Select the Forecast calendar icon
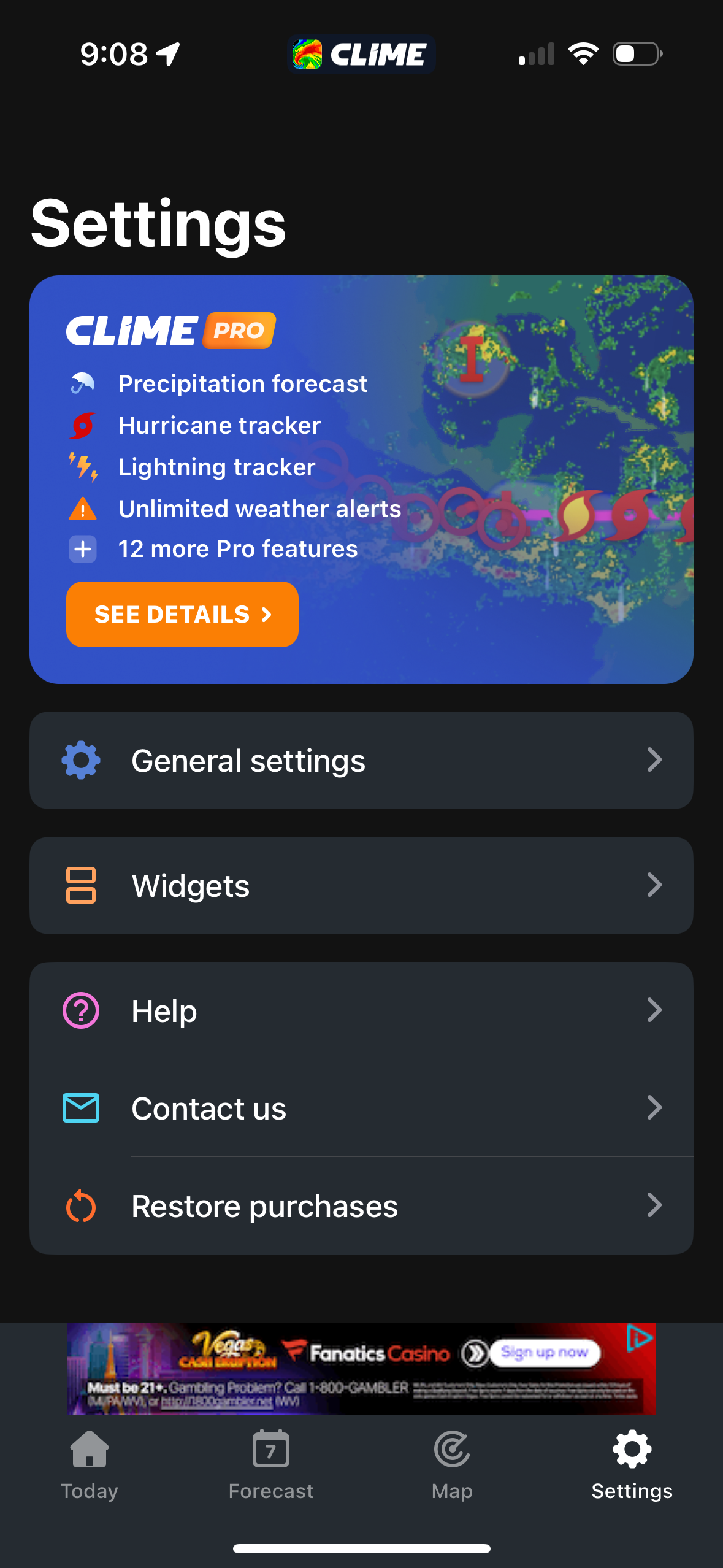The image size is (723, 1568). click(x=270, y=1450)
